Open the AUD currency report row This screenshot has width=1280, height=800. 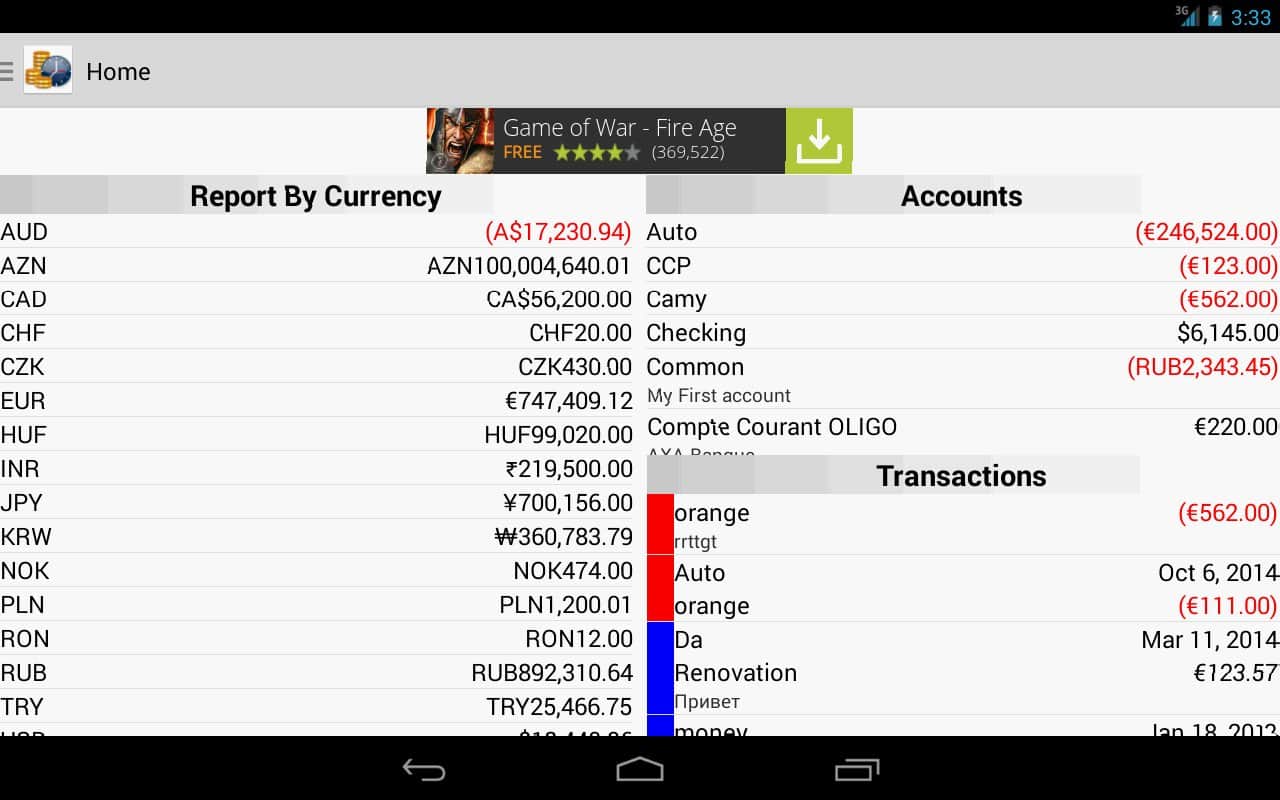coord(316,232)
